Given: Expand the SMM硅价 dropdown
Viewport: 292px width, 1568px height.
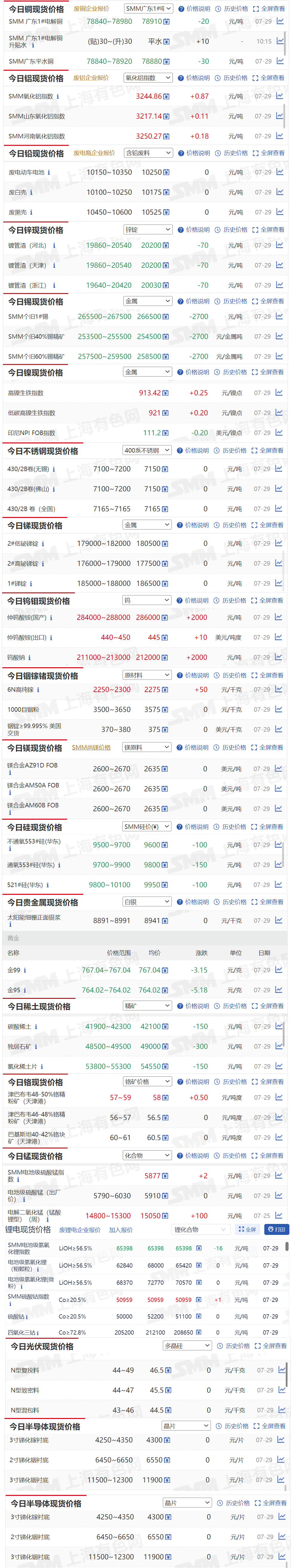Looking at the screenshot, I should tap(147, 826).
